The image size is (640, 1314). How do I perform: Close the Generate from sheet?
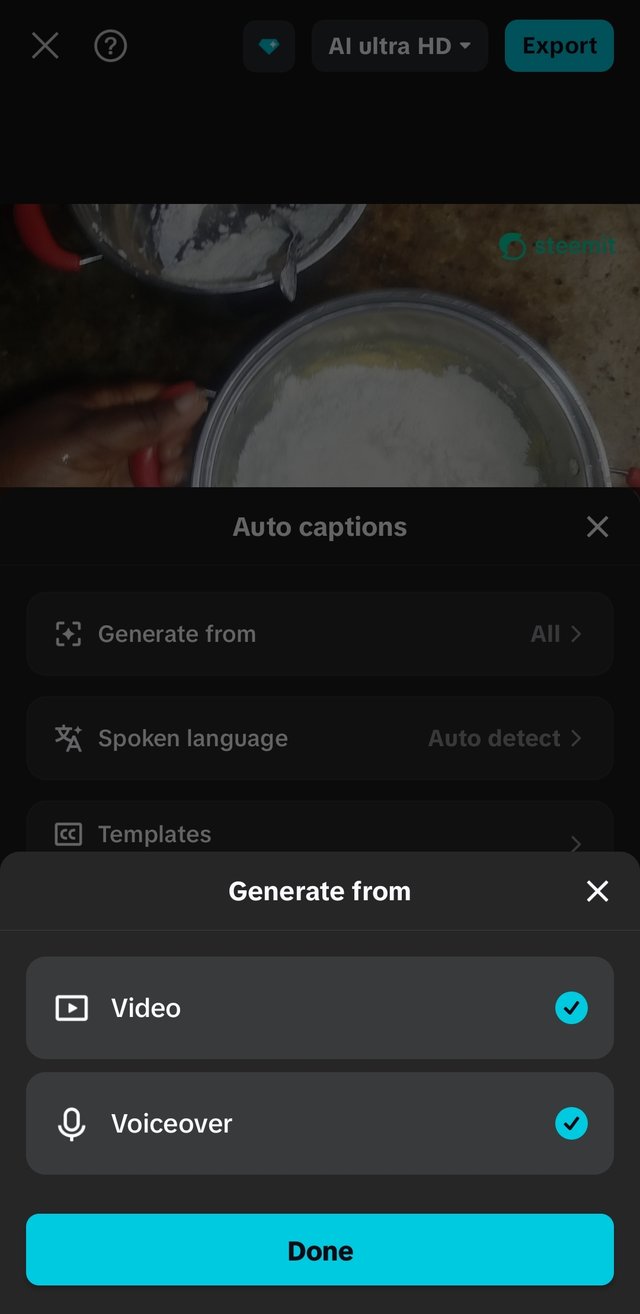(x=597, y=891)
